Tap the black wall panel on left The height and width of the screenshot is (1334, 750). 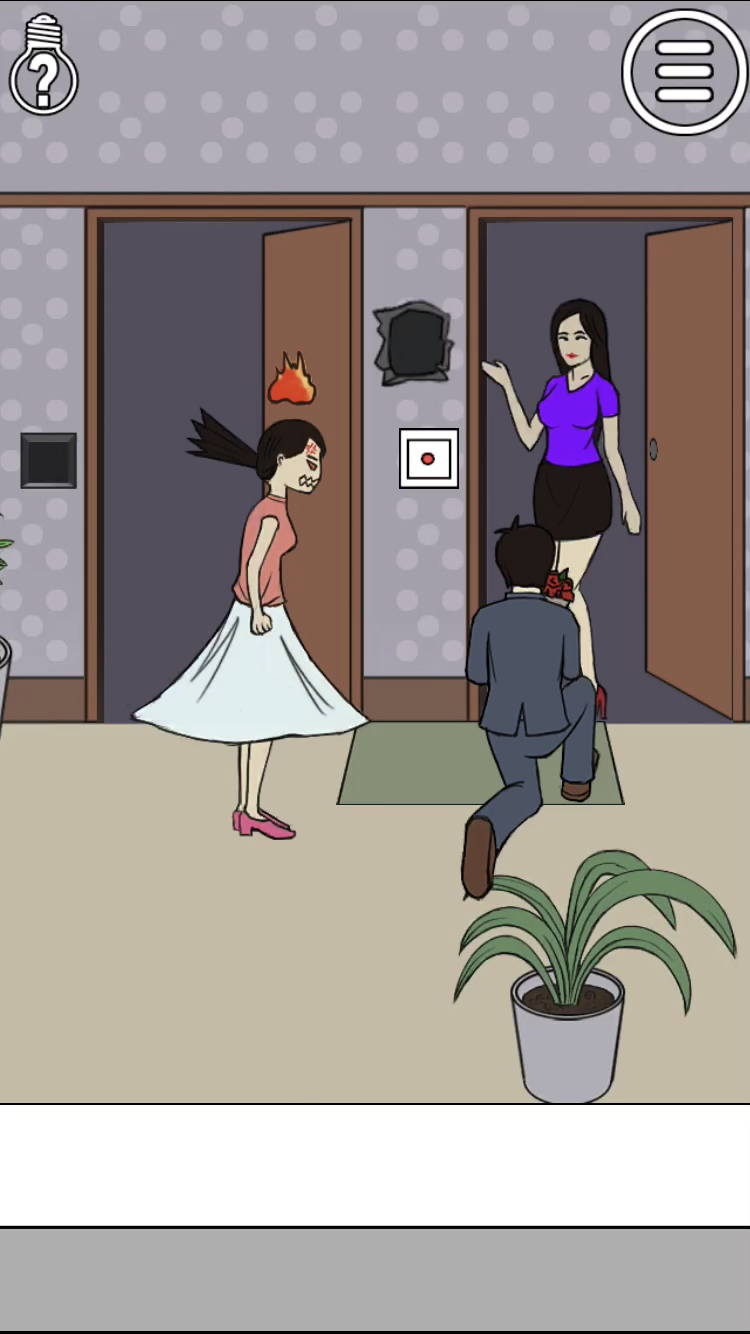tap(48, 461)
